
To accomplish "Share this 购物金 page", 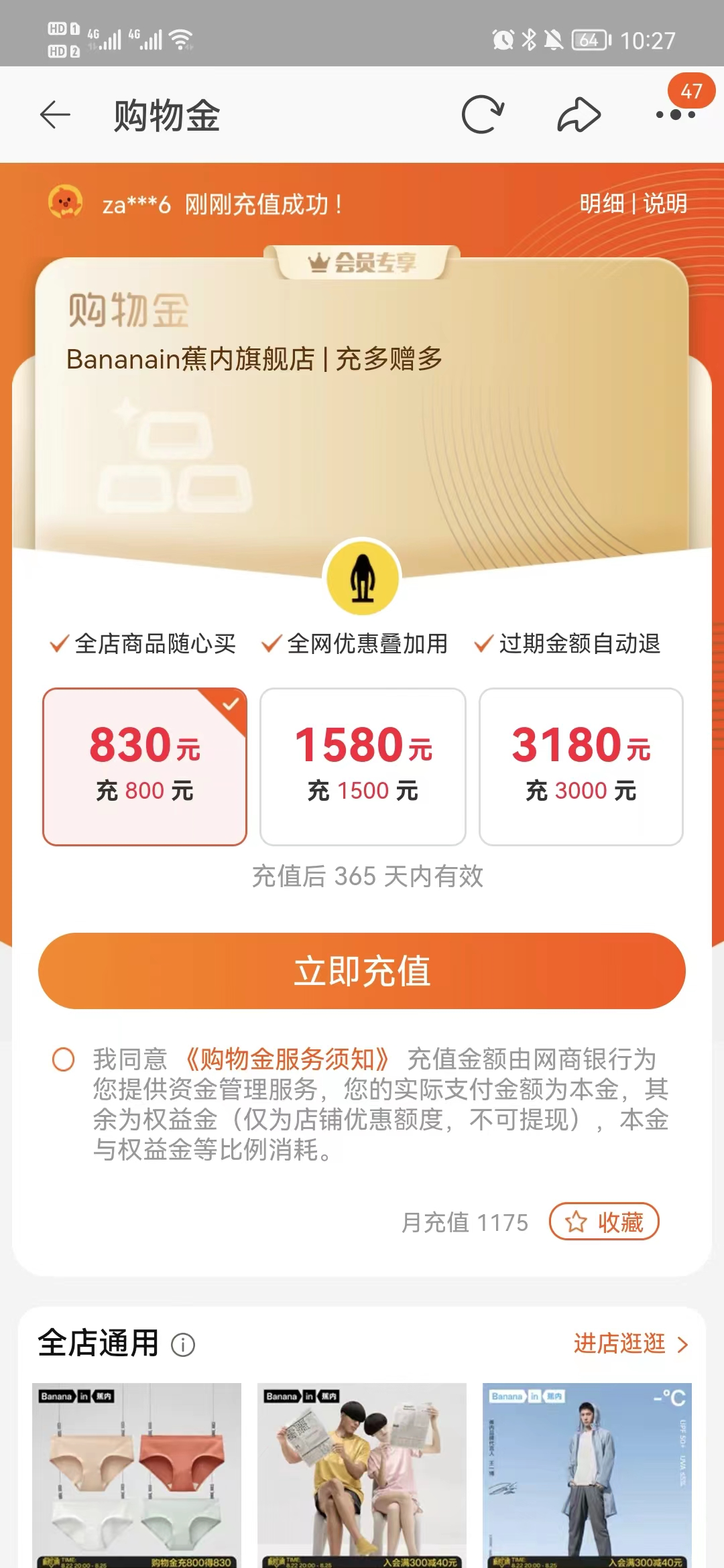I will (x=579, y=115).
